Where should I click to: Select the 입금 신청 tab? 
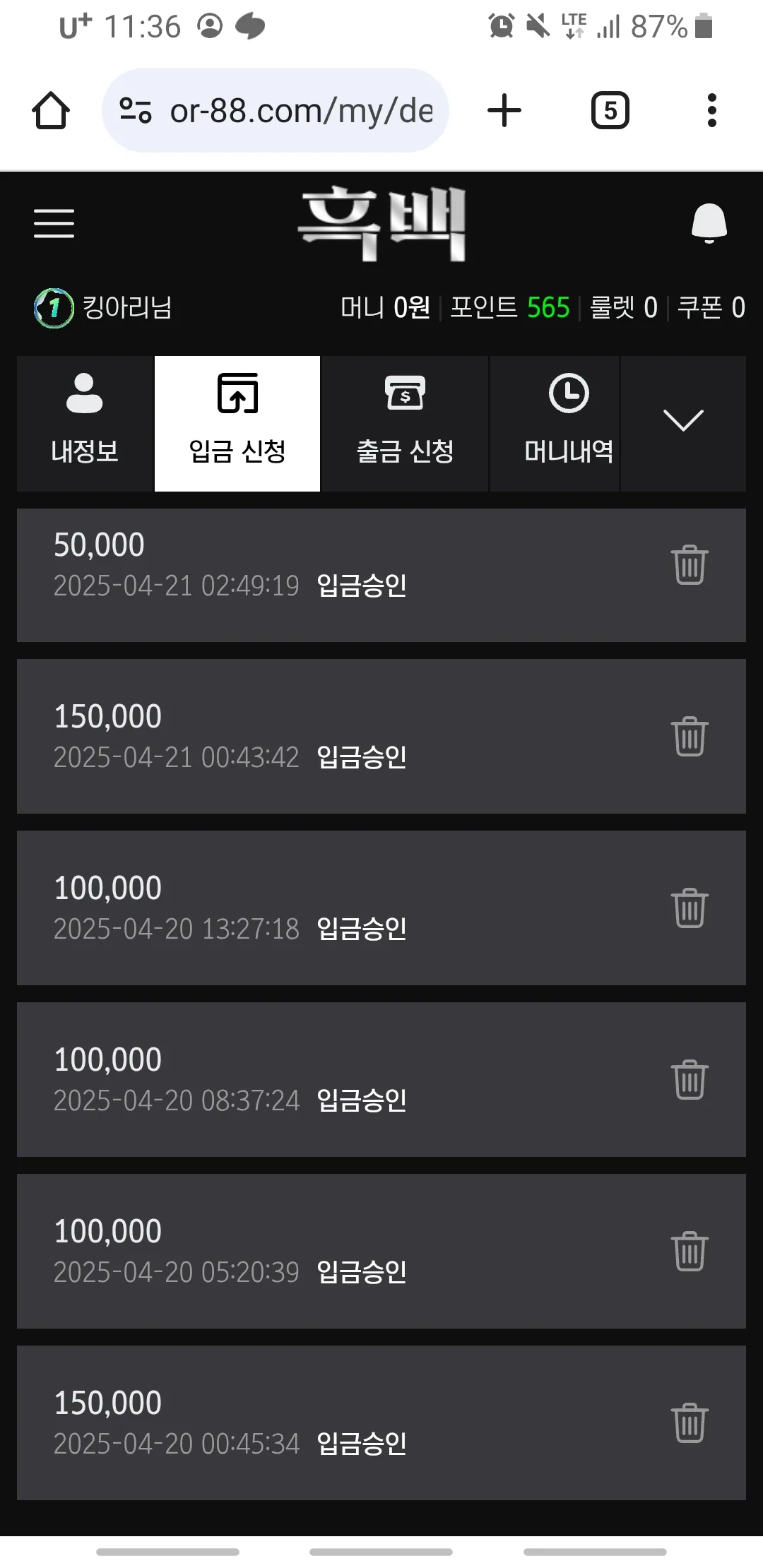[237, 423]
